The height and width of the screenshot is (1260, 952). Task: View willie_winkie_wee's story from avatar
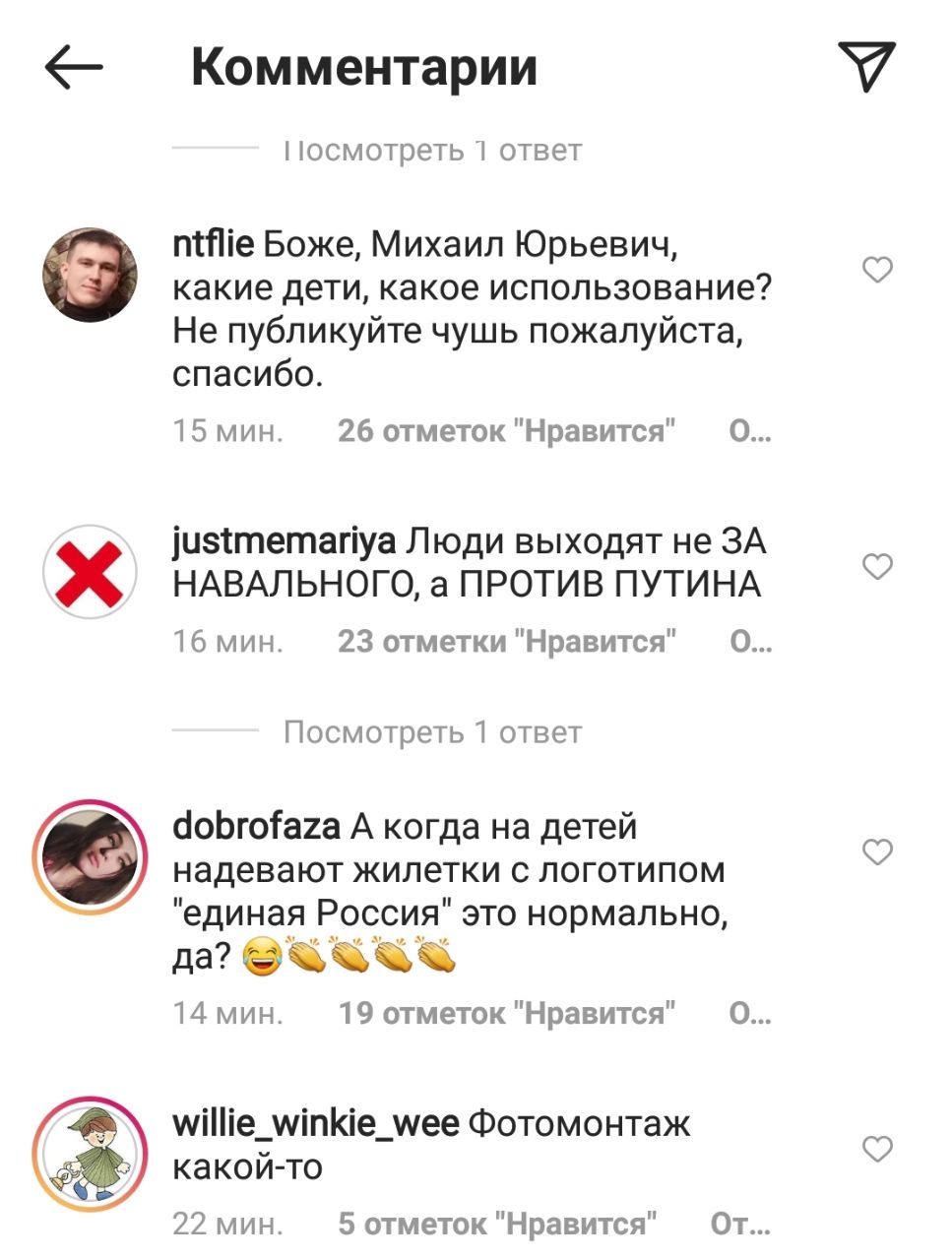90,1154
